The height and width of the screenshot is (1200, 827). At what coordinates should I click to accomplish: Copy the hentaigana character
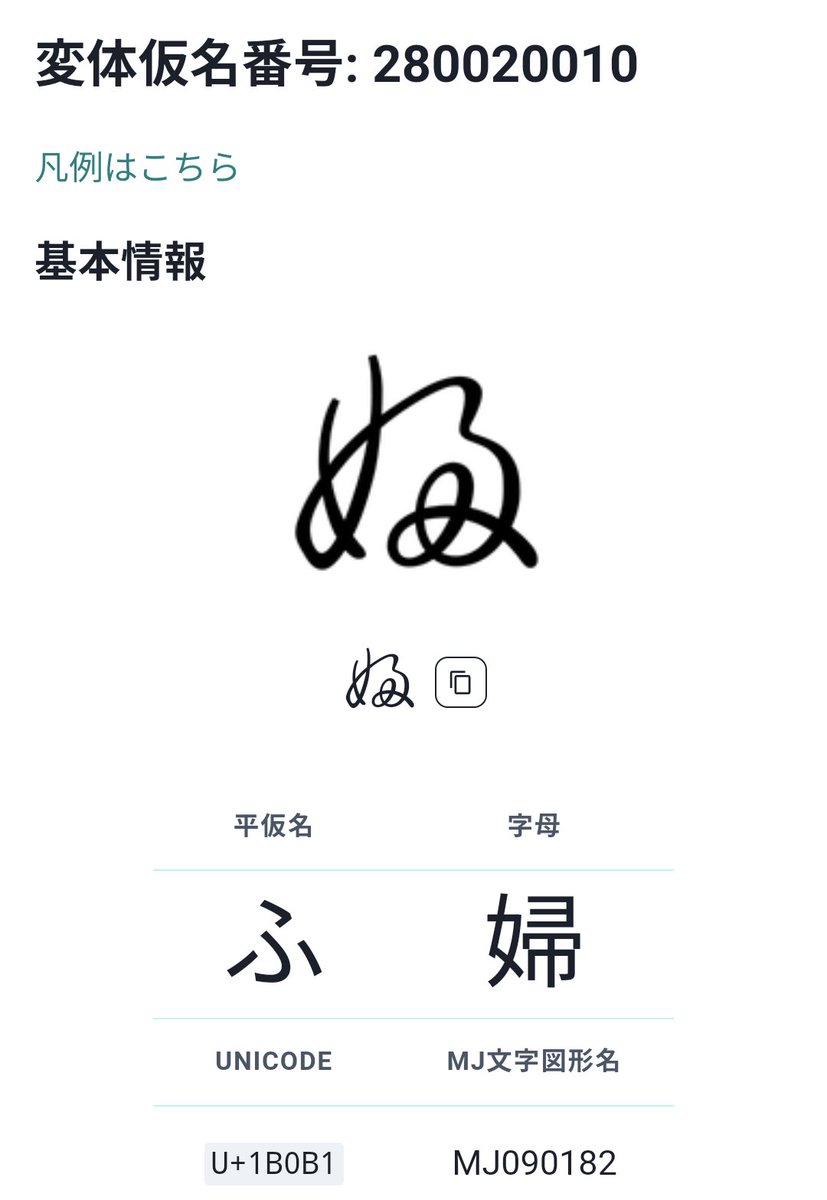point(460,684)
